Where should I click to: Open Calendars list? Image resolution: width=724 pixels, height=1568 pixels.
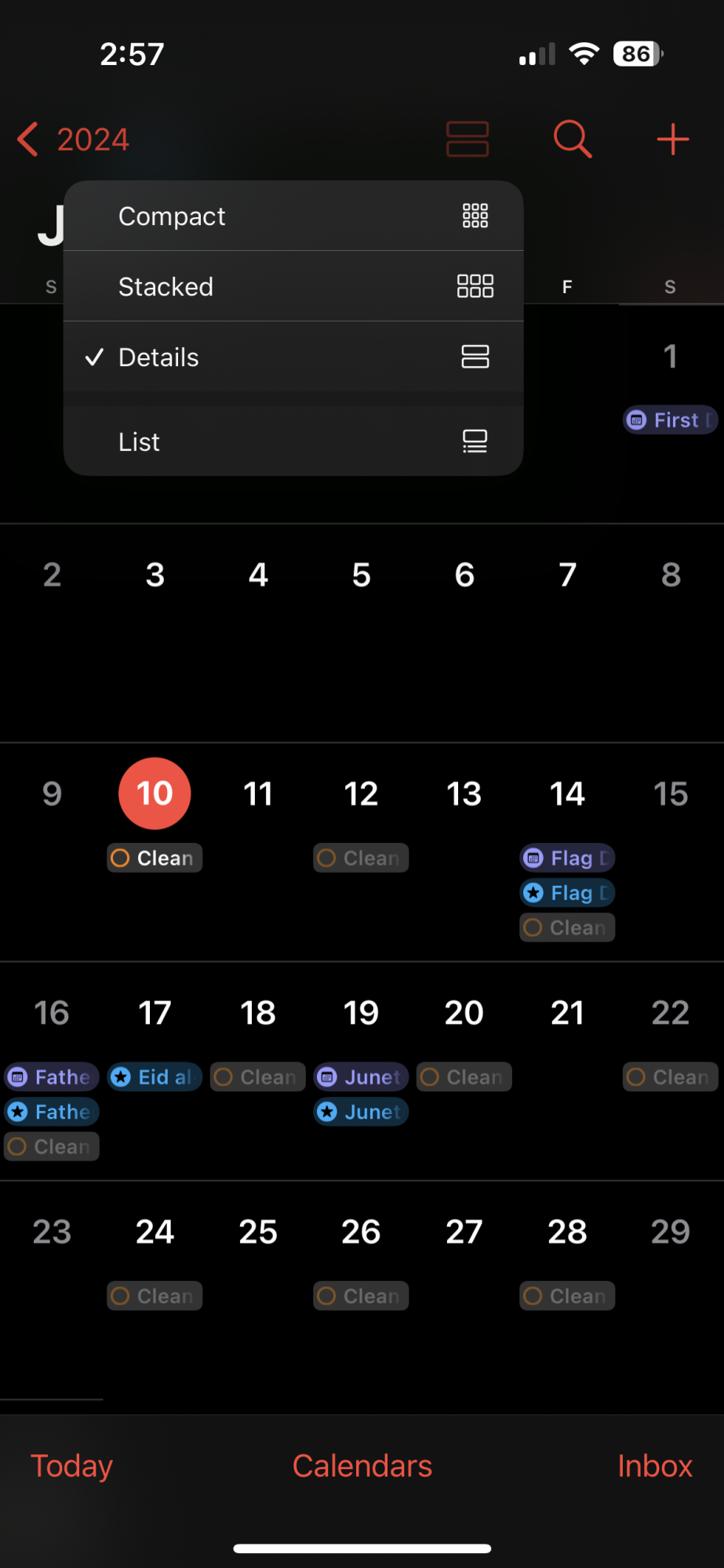tap(362, 1465)
